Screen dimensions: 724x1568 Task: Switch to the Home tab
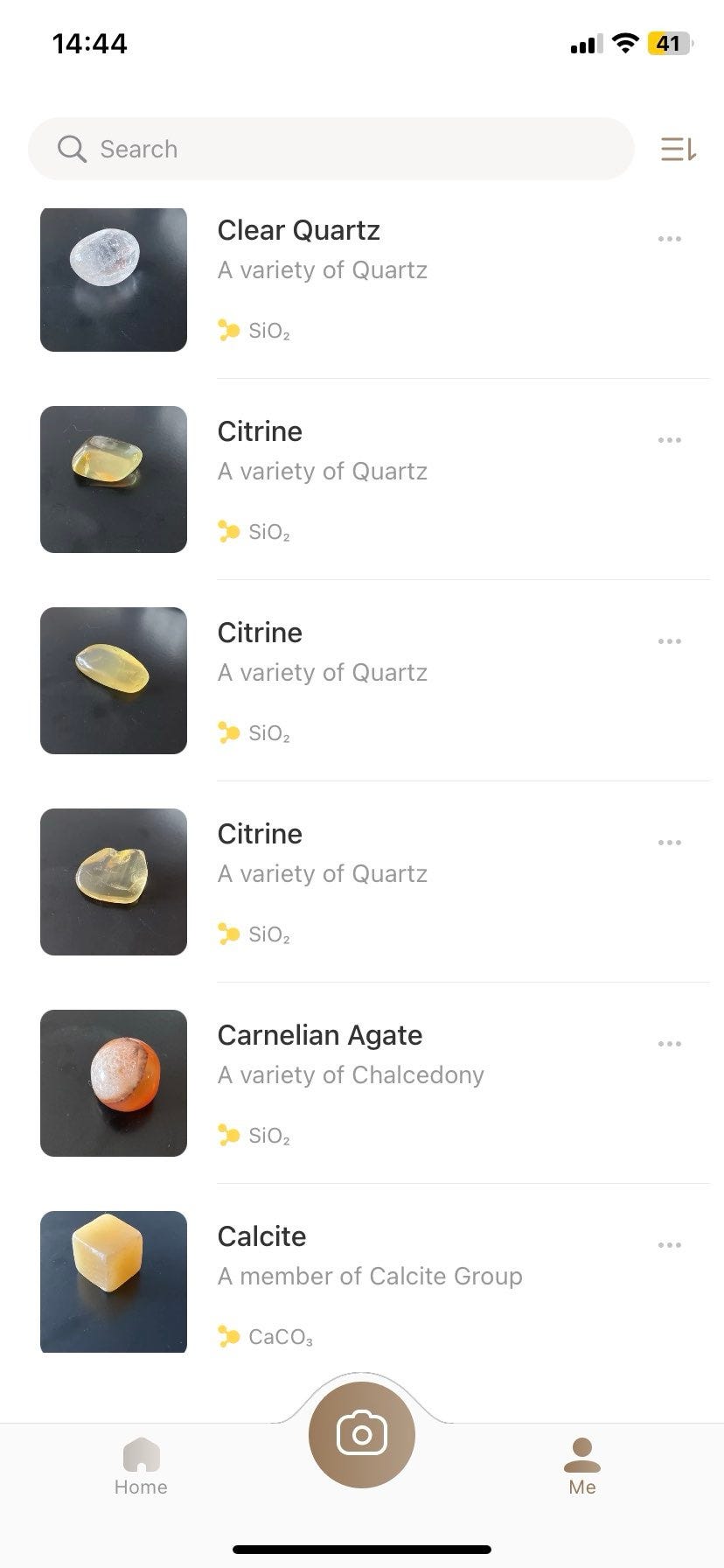(x=141, y=1466)
